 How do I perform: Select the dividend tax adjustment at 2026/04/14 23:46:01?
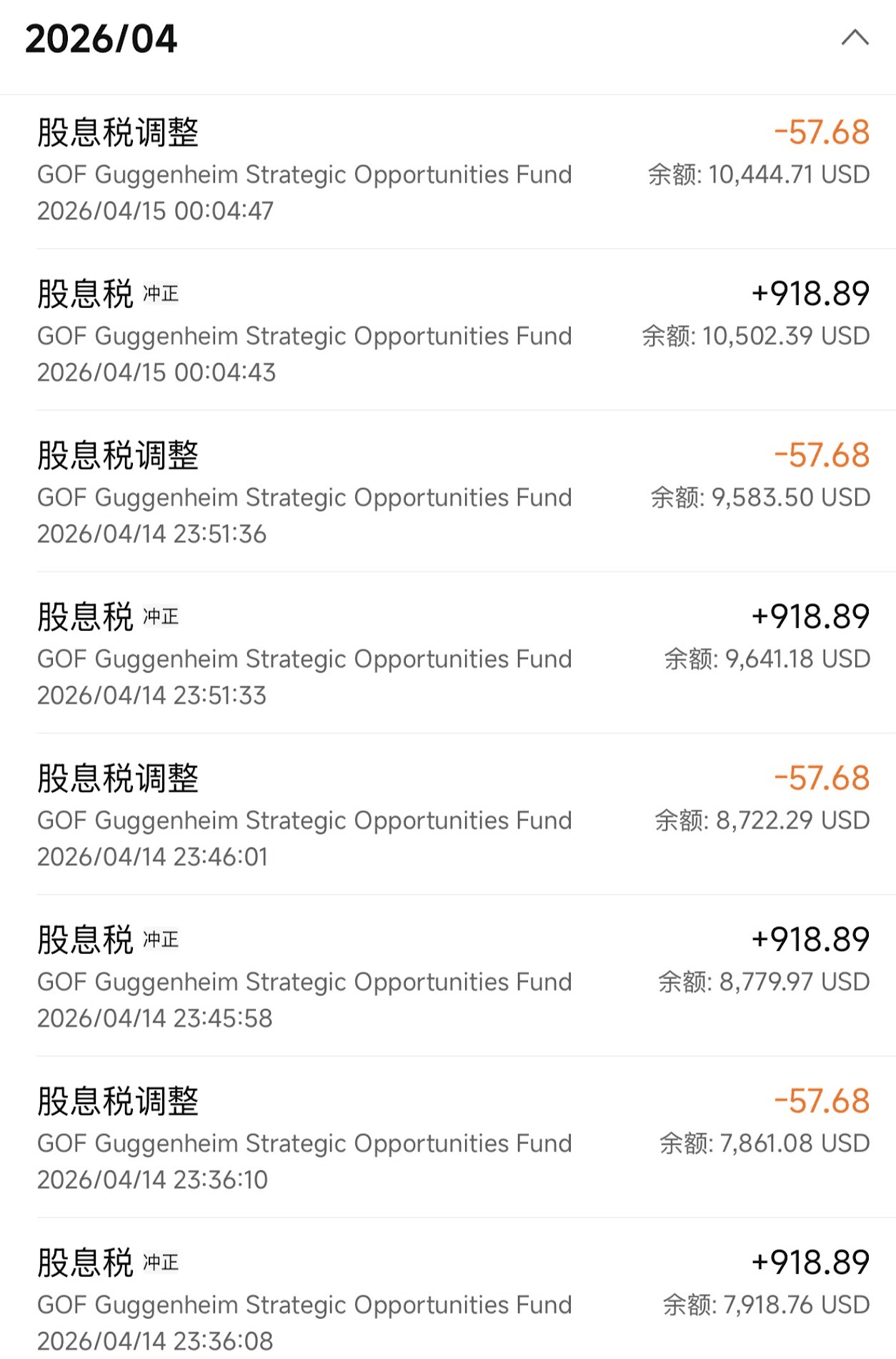(448, 817)
